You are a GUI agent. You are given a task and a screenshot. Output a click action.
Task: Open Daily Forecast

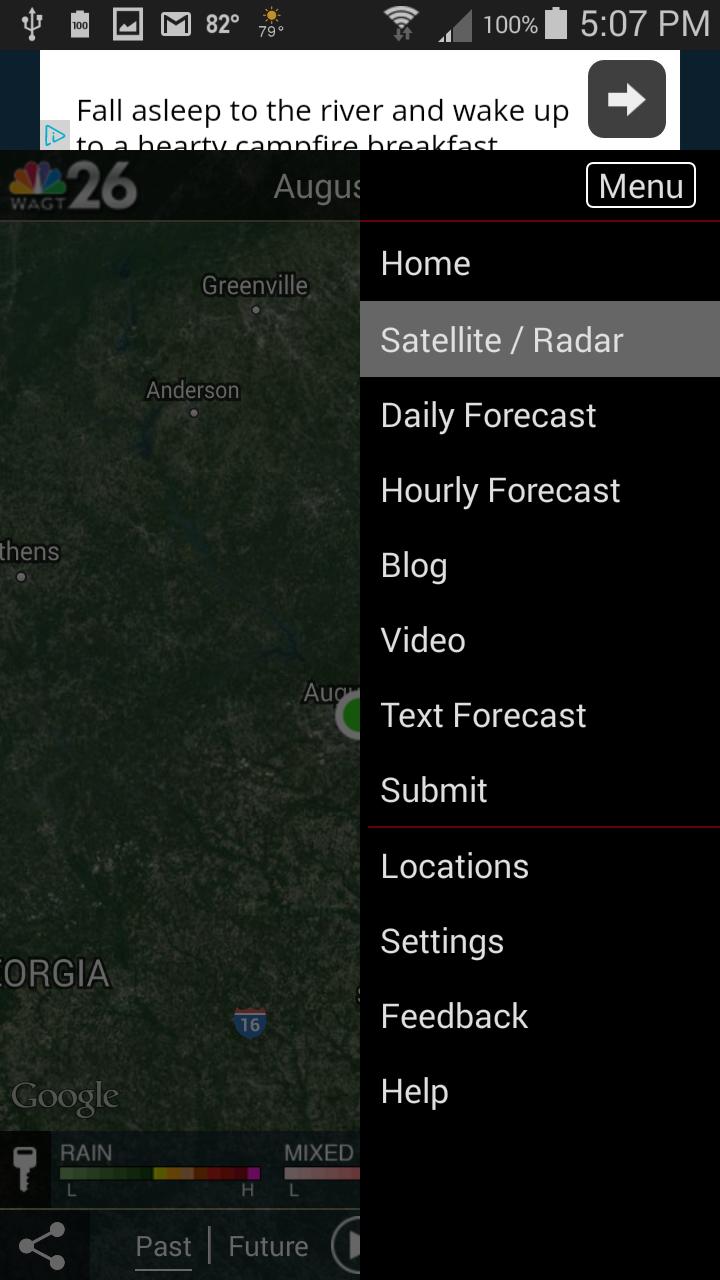click(488, 416)
